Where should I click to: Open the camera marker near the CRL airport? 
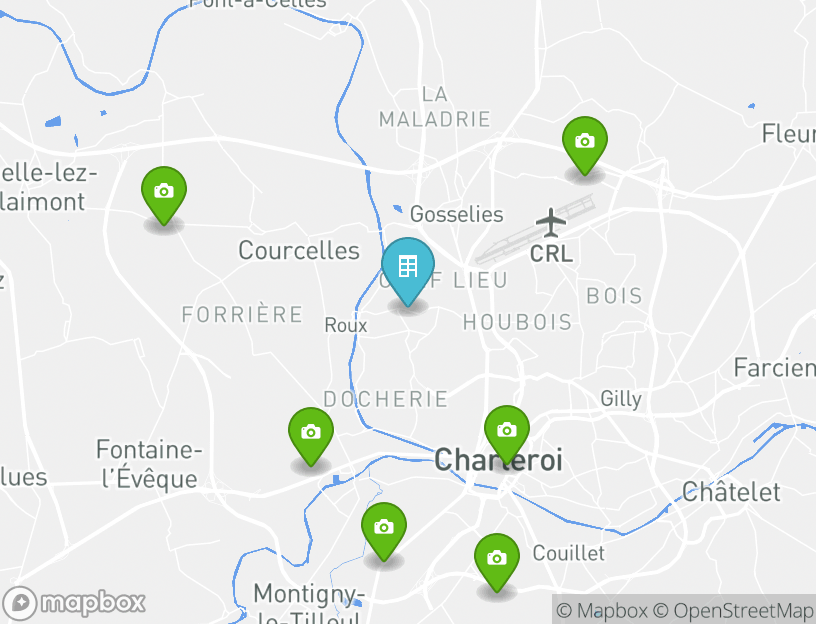click(x=585, y=141)
